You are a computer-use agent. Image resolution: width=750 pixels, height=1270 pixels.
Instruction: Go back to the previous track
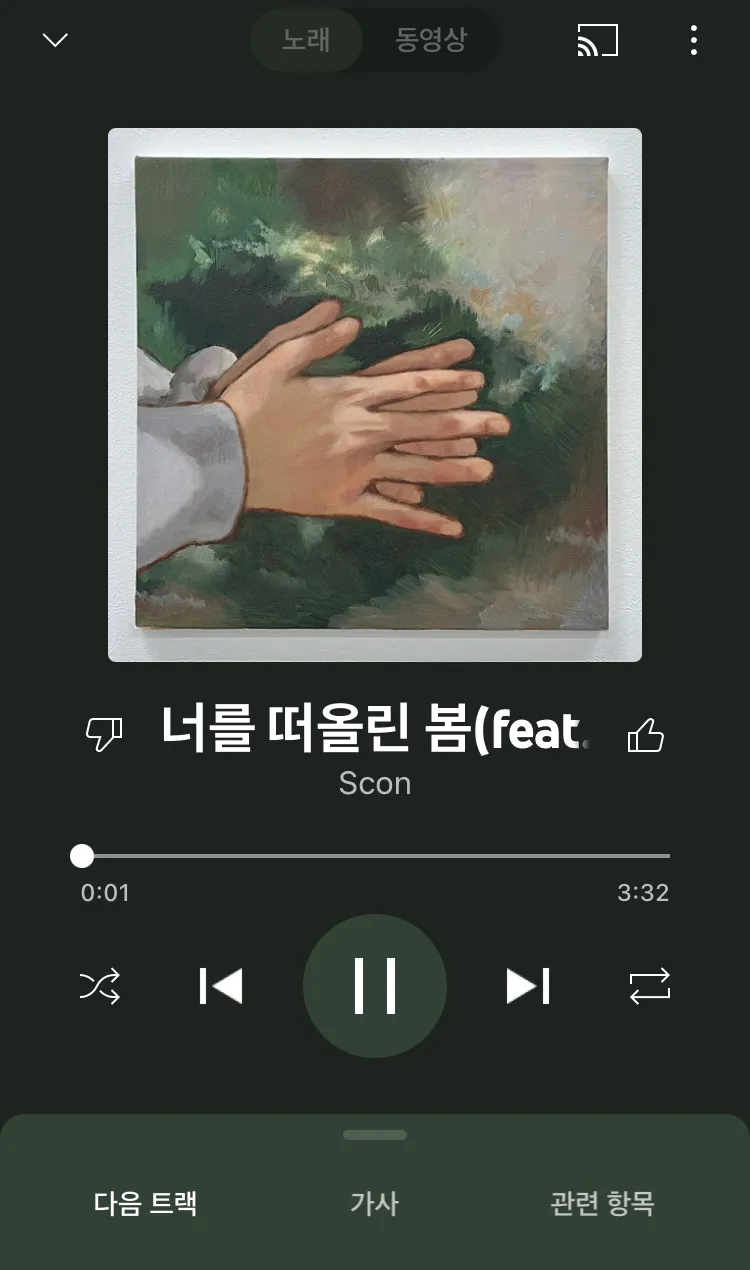tap(222, 985)
